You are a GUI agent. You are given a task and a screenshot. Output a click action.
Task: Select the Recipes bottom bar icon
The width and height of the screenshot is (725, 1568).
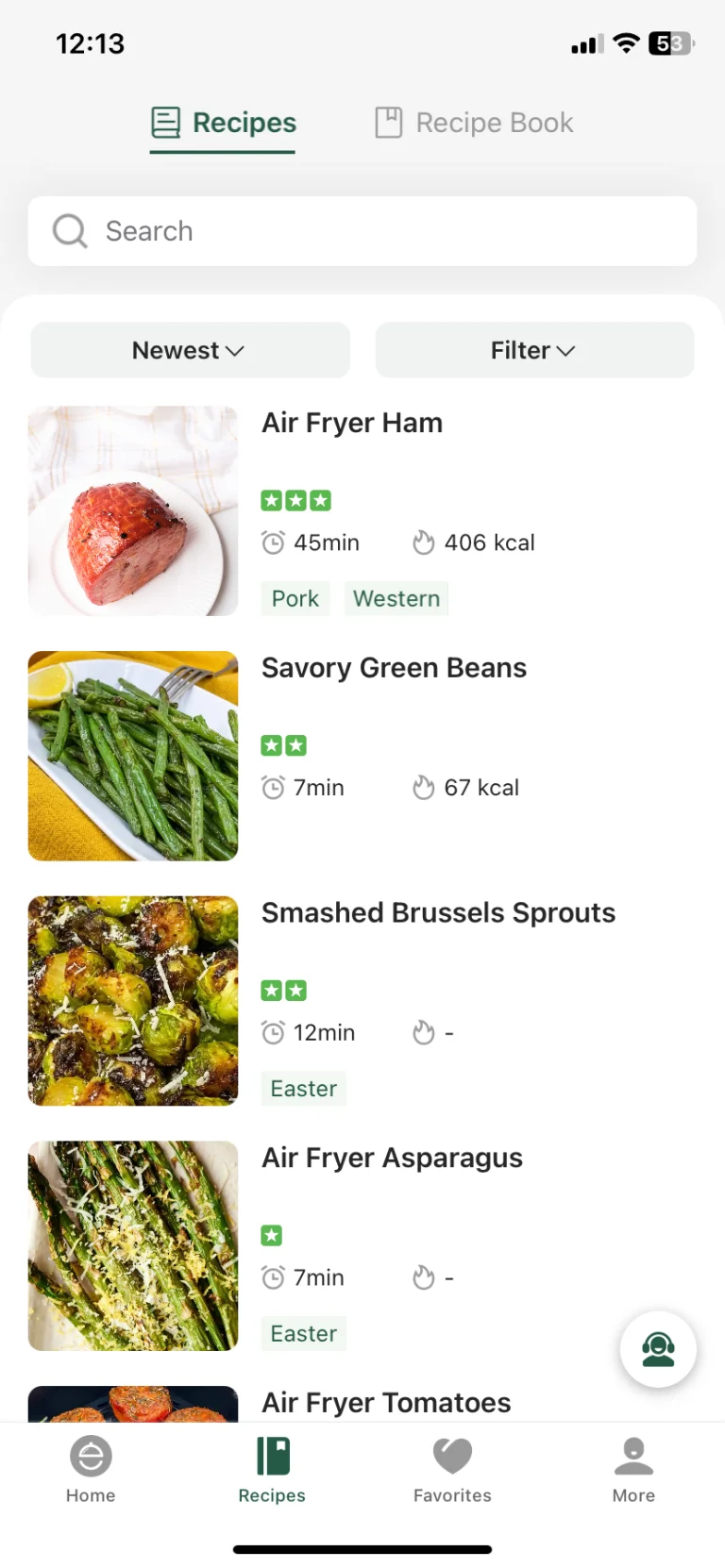[272, 1456]
